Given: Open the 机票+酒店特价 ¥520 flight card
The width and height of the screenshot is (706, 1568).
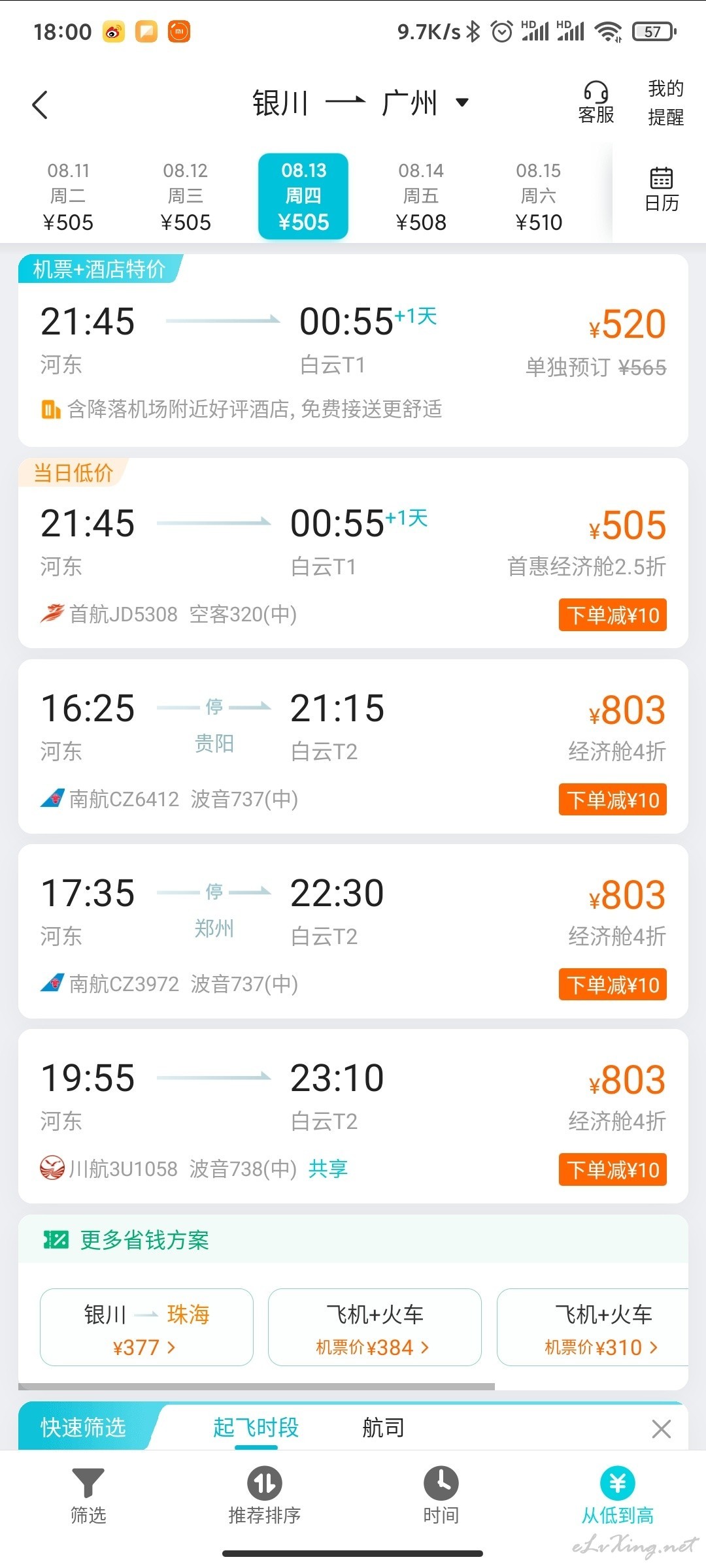Looking at the screenshot, I should pyautogui.click(x=353, y=351).
